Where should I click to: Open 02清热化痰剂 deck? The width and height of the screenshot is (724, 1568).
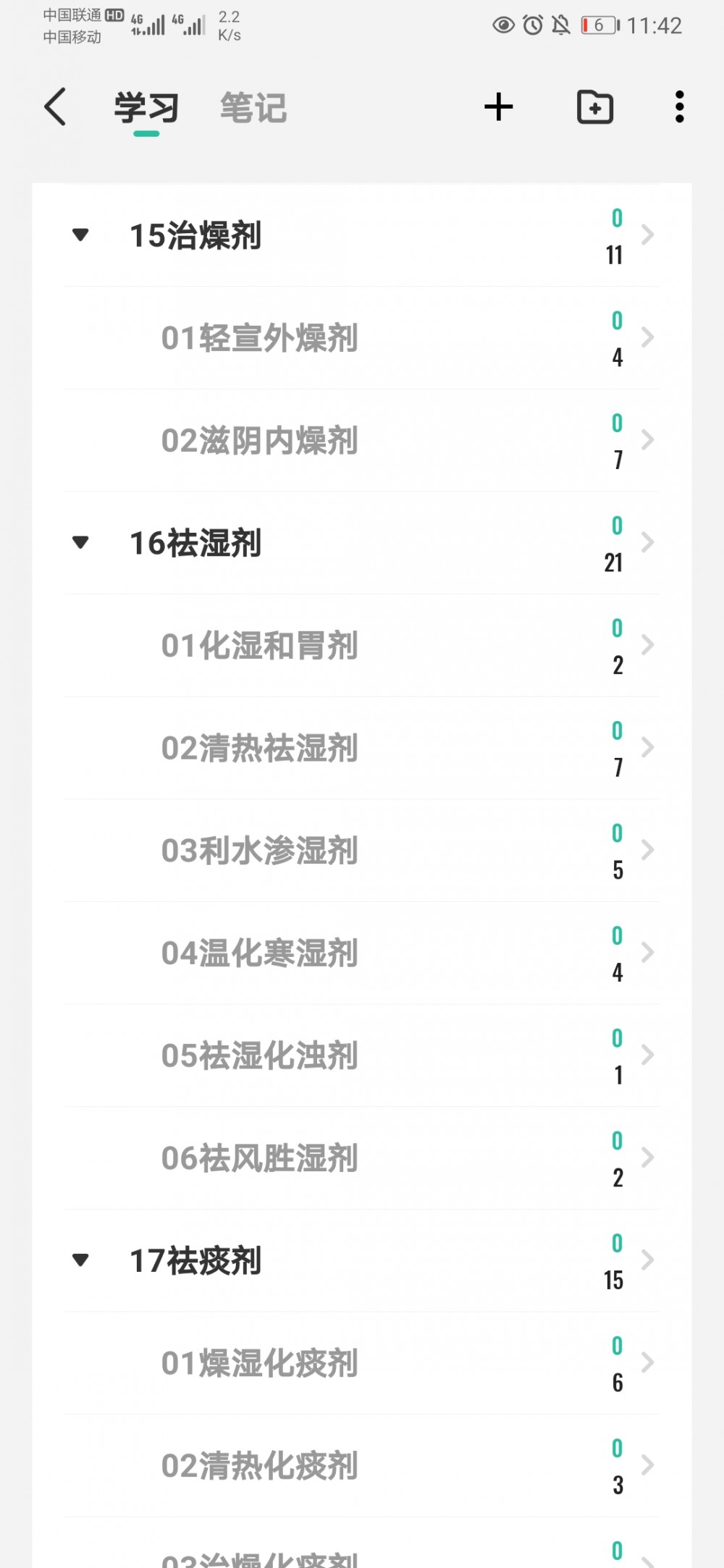(x=361, y=1466)
